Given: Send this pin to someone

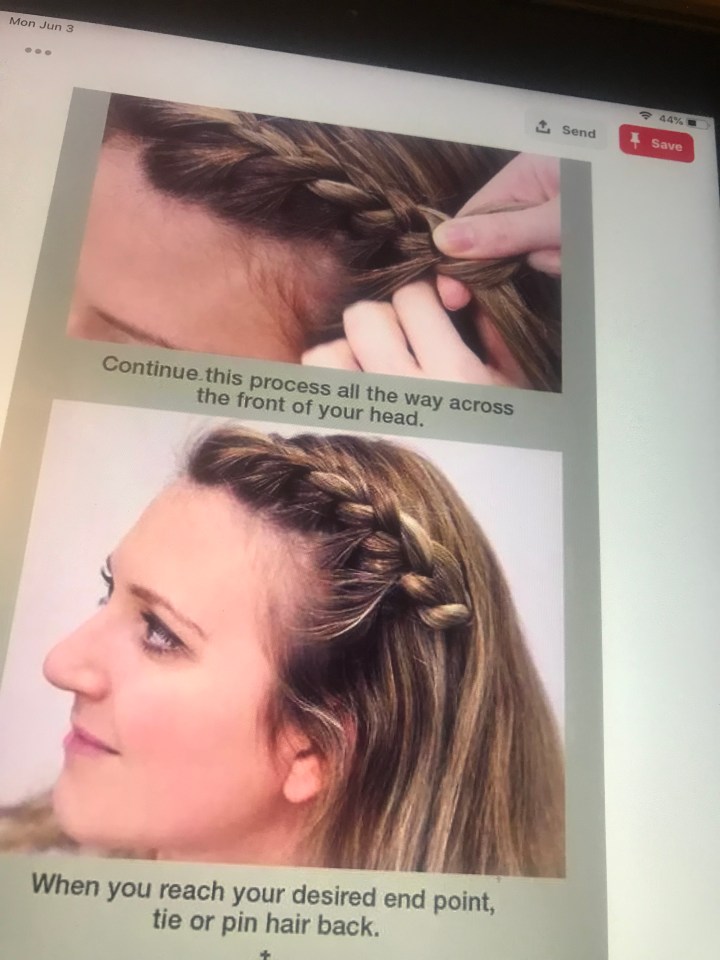Looking at the screenshot, I should coord(566,129).
